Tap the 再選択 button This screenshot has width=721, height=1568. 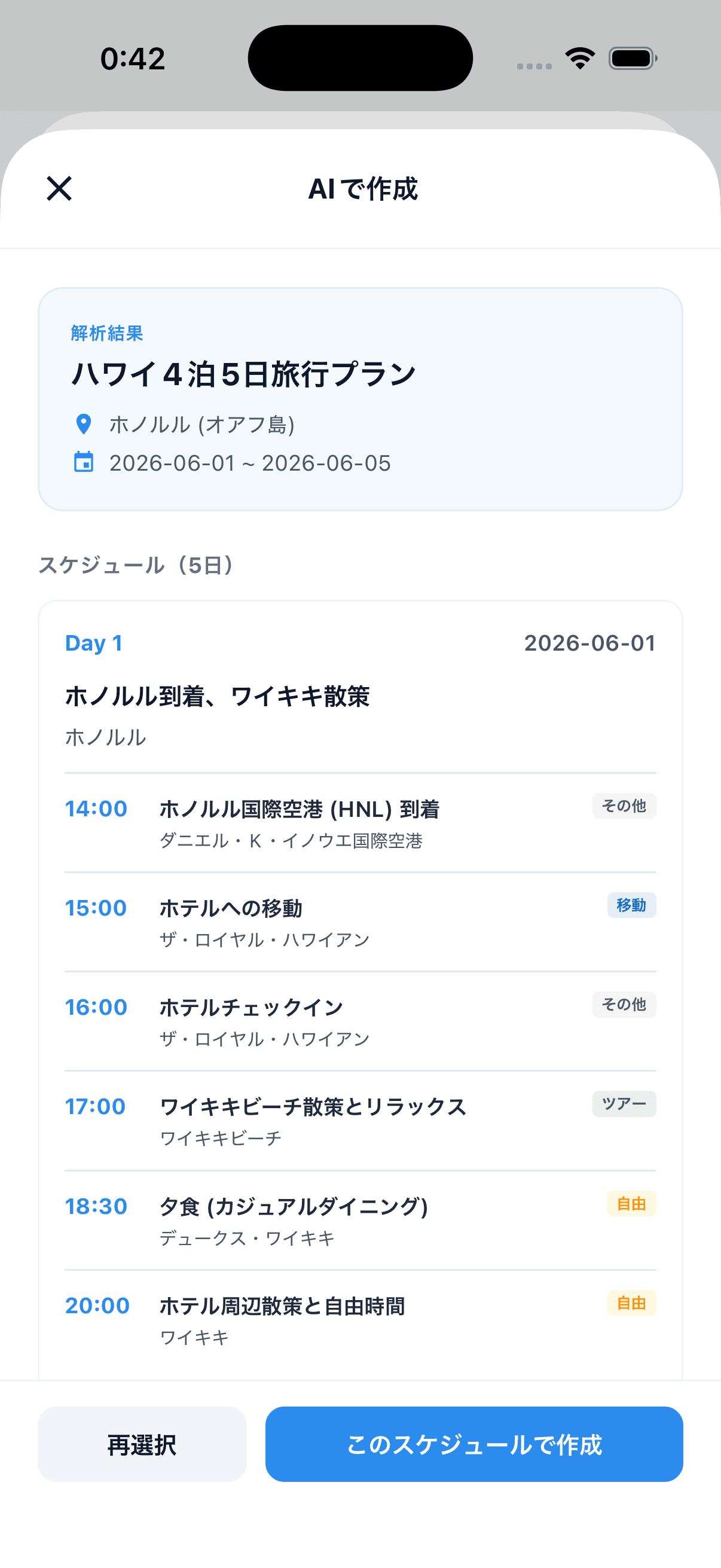[142, 1444]
